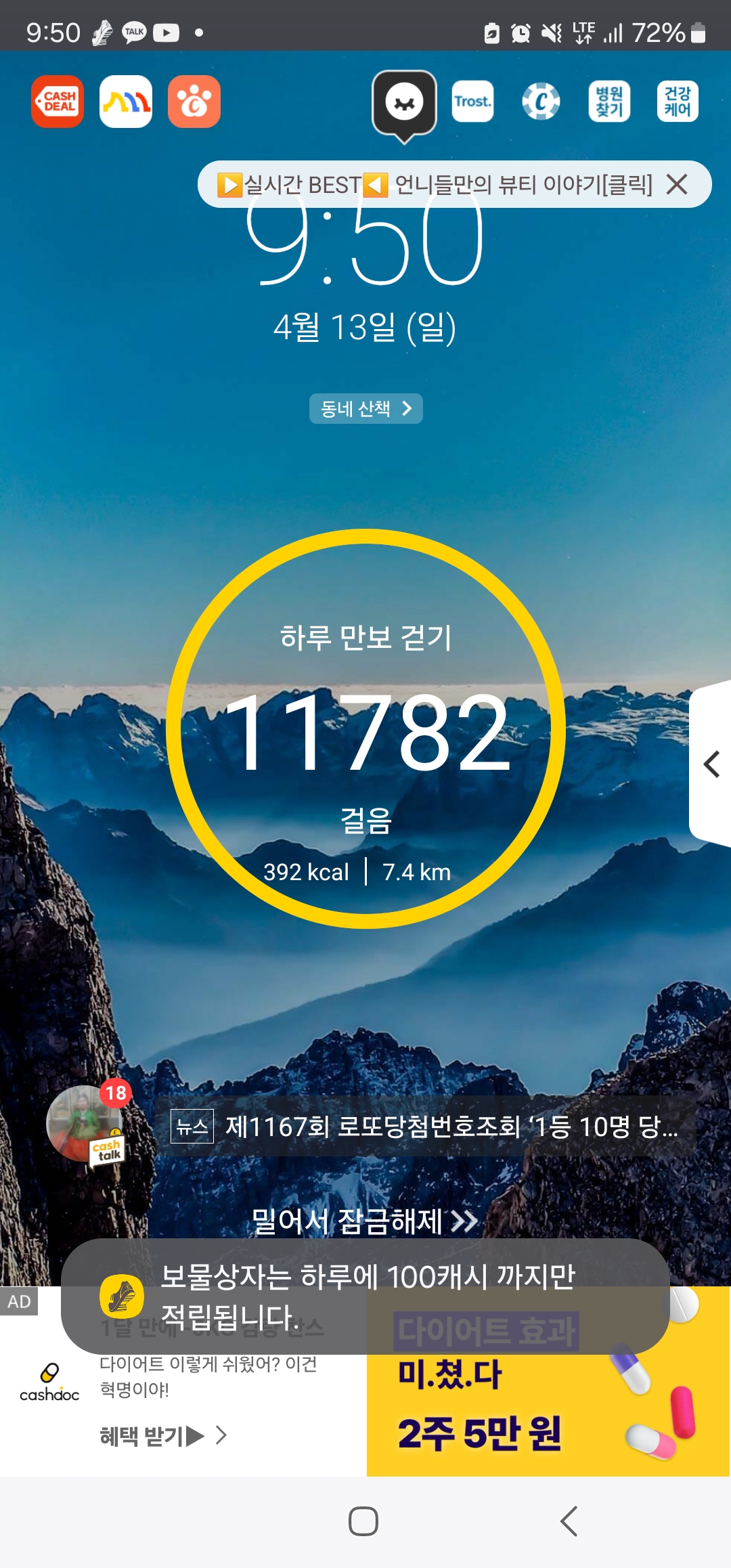Screen dimensions: 731x1568
Task: Expand the side panel arrow handle
Action: point(711,764)
